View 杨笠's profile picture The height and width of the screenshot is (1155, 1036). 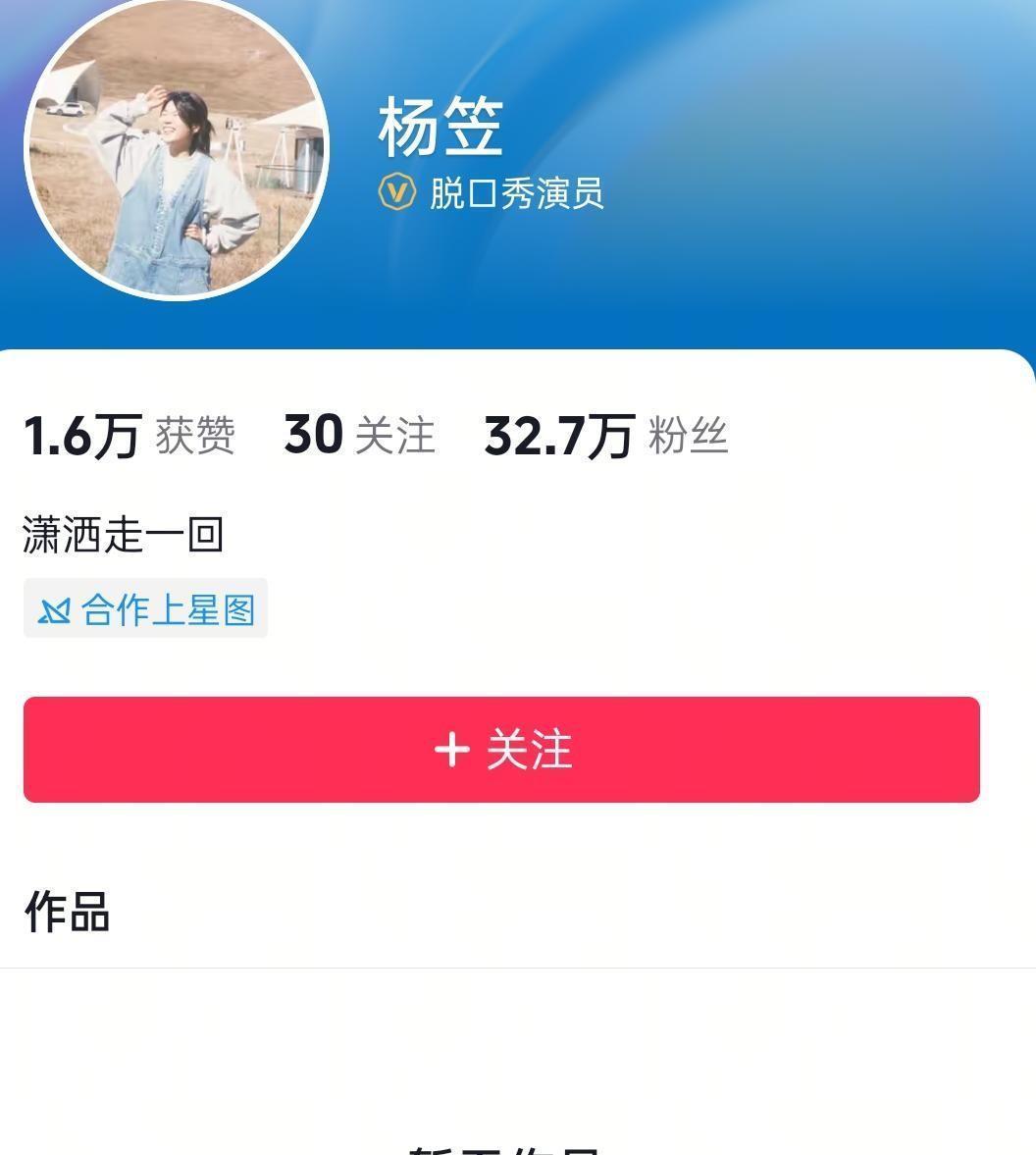point(177,147)
